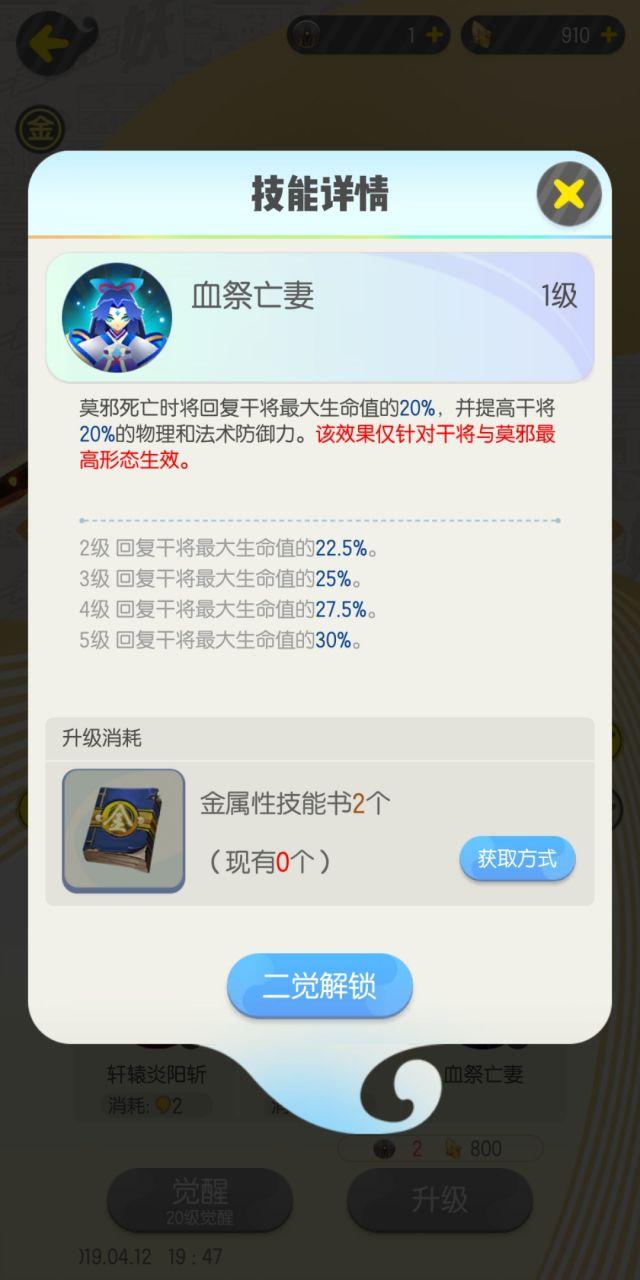Tap the 获取方式 button
The image size is (640, 1280).
point(517,858)
